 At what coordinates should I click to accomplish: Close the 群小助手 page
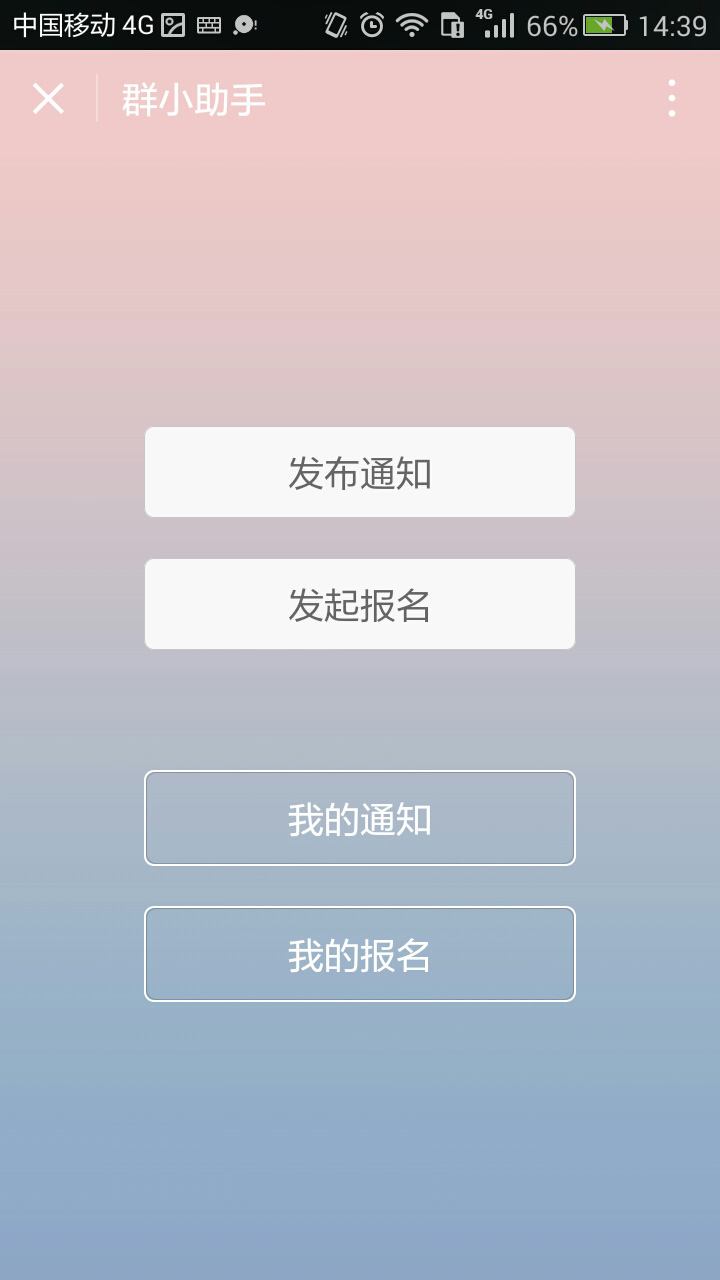coord(48,99)
